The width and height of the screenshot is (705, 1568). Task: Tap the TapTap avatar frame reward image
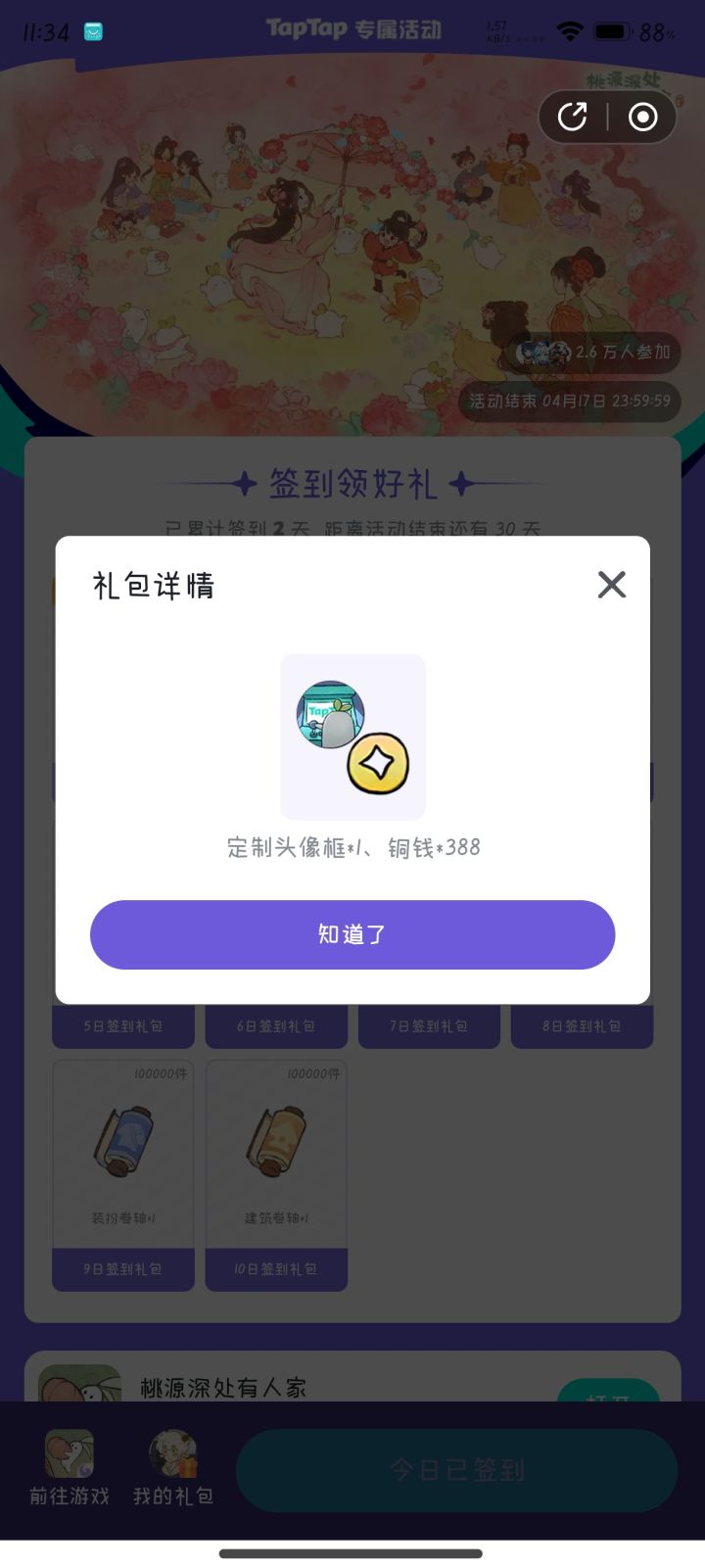pyautogui.click(x=352, y=736)
